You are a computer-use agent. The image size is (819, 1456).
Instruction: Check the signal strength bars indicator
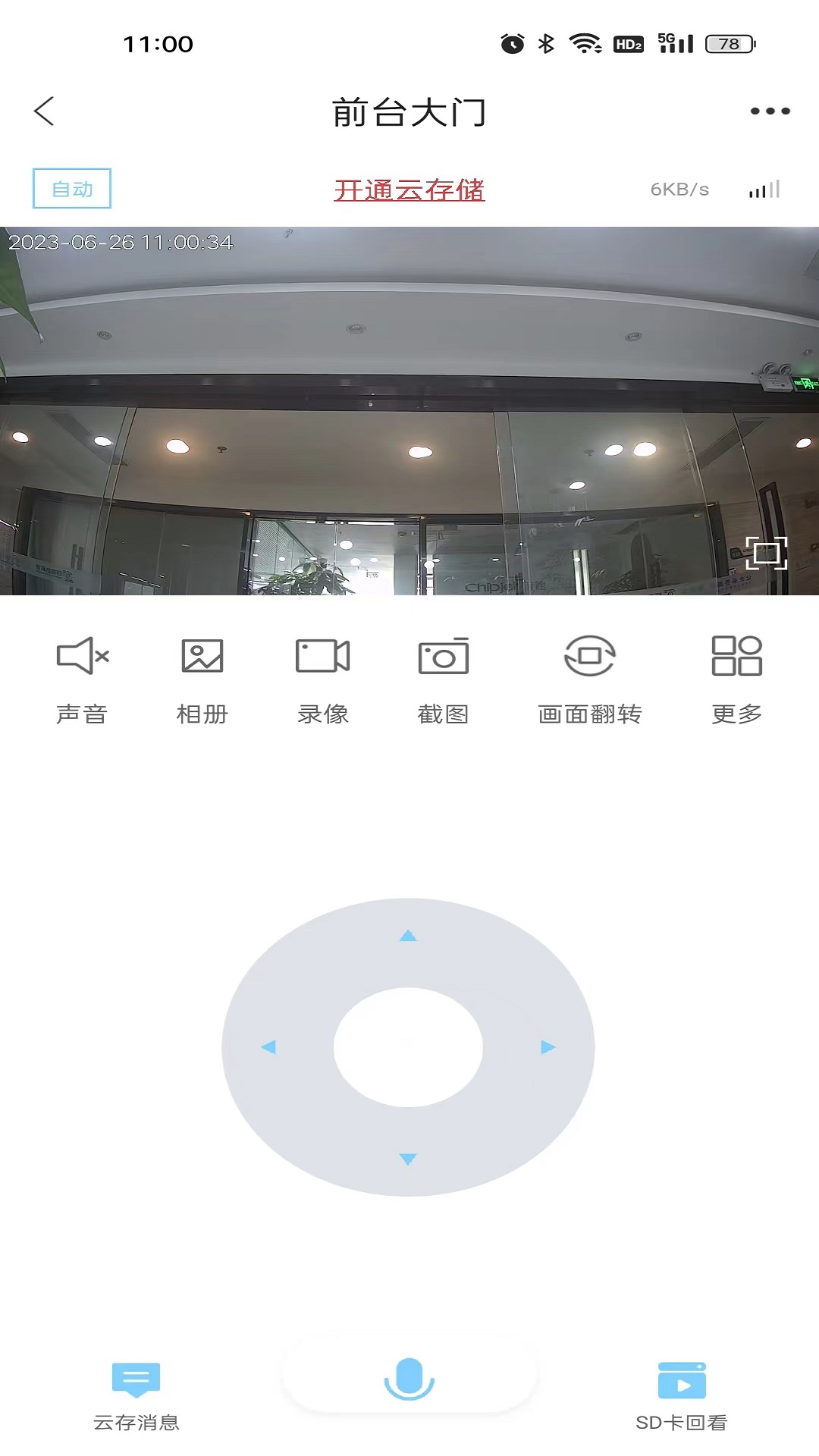762,190
